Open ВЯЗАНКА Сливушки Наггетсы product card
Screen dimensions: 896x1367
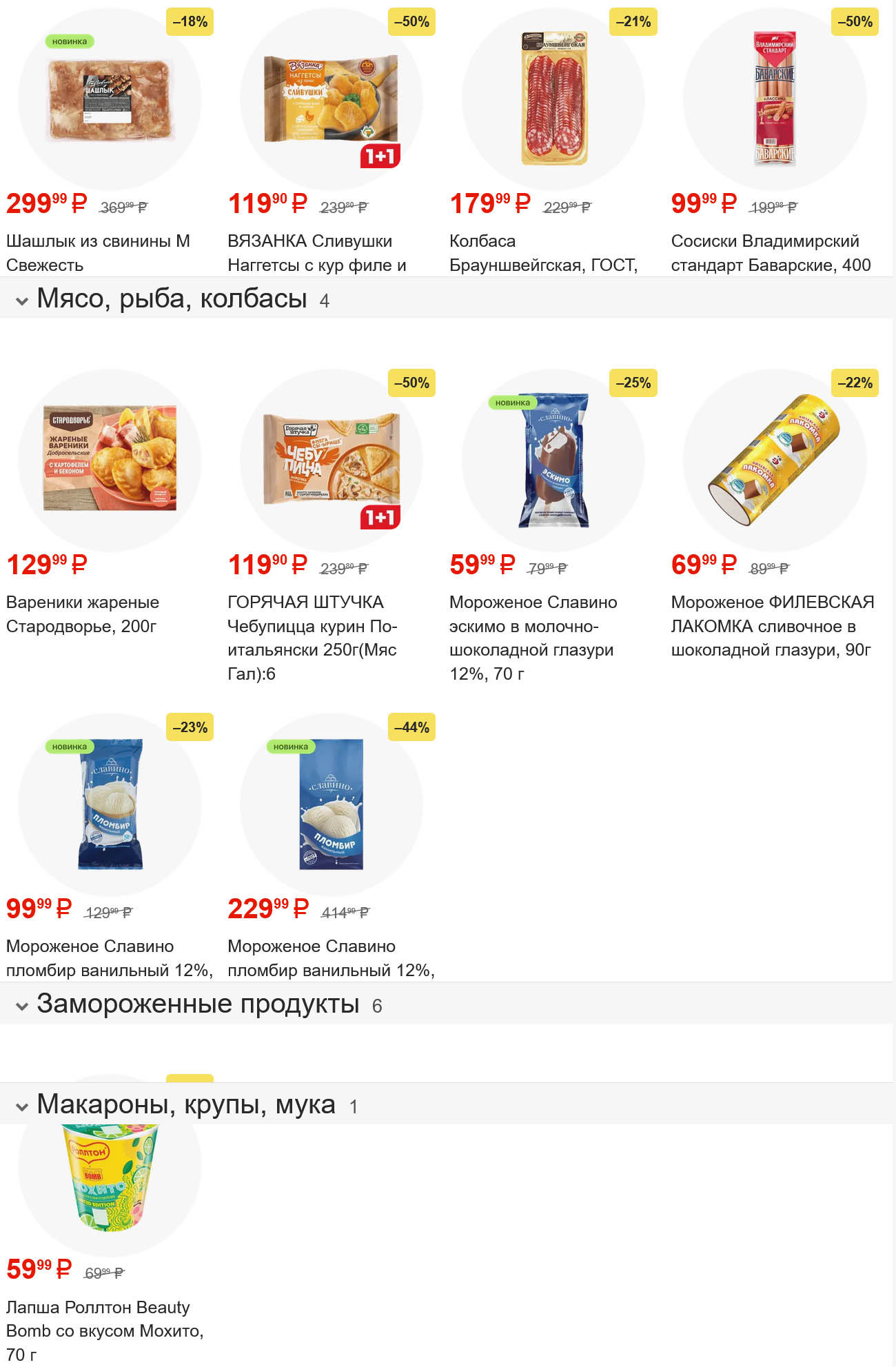coord(332,100)
